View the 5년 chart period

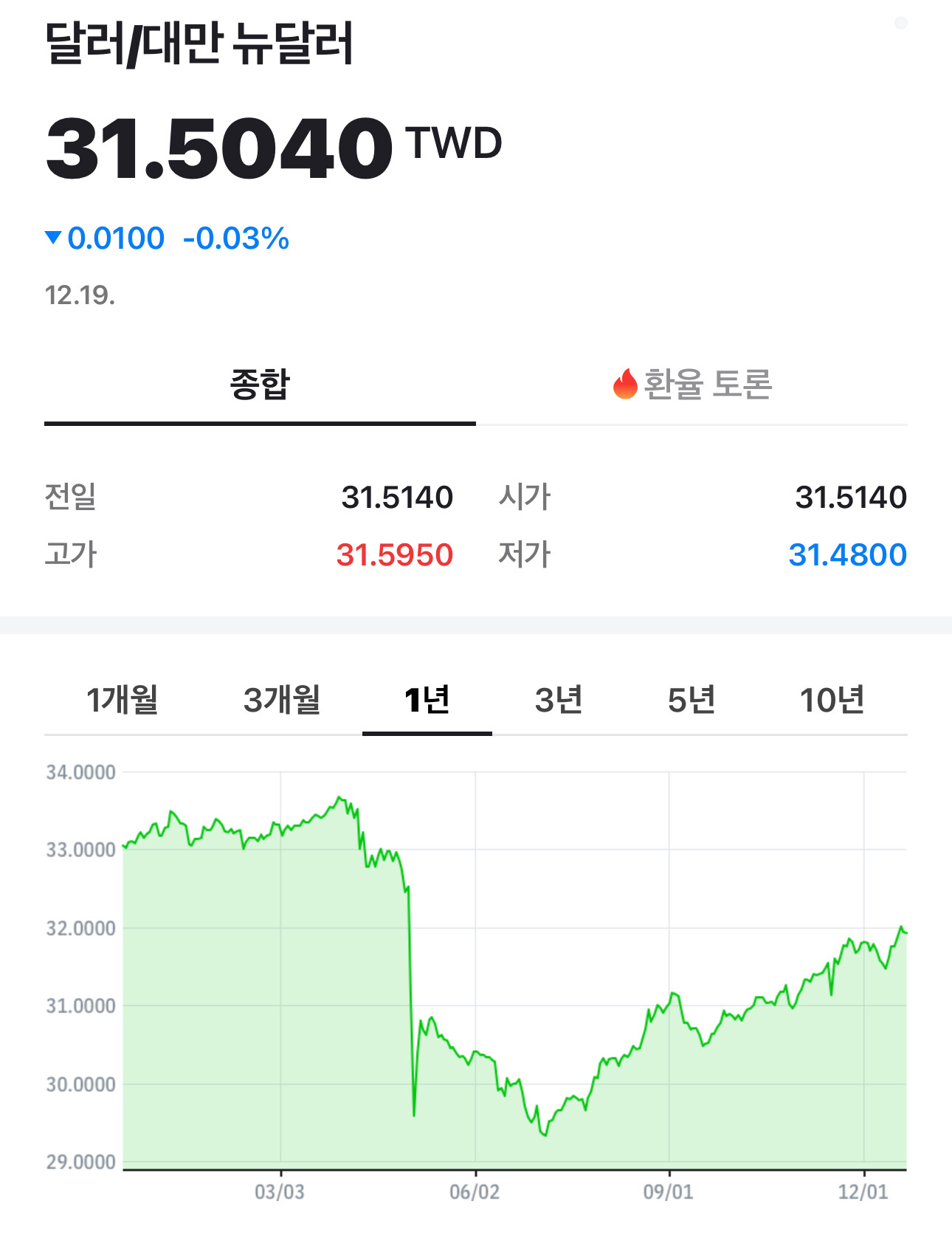coord(691,700)
